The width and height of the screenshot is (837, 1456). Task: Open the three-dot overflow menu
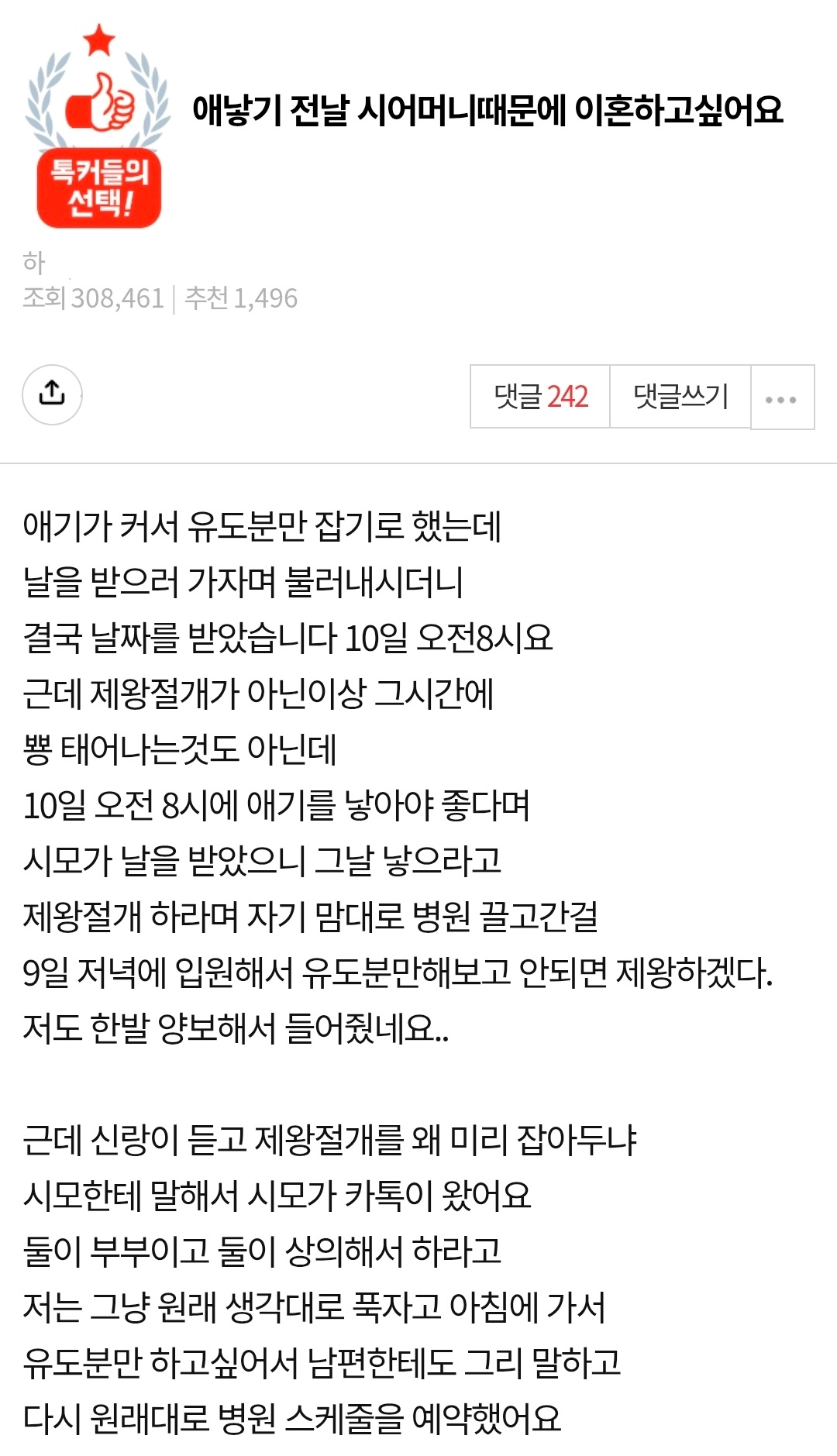(x=781, y=398)
